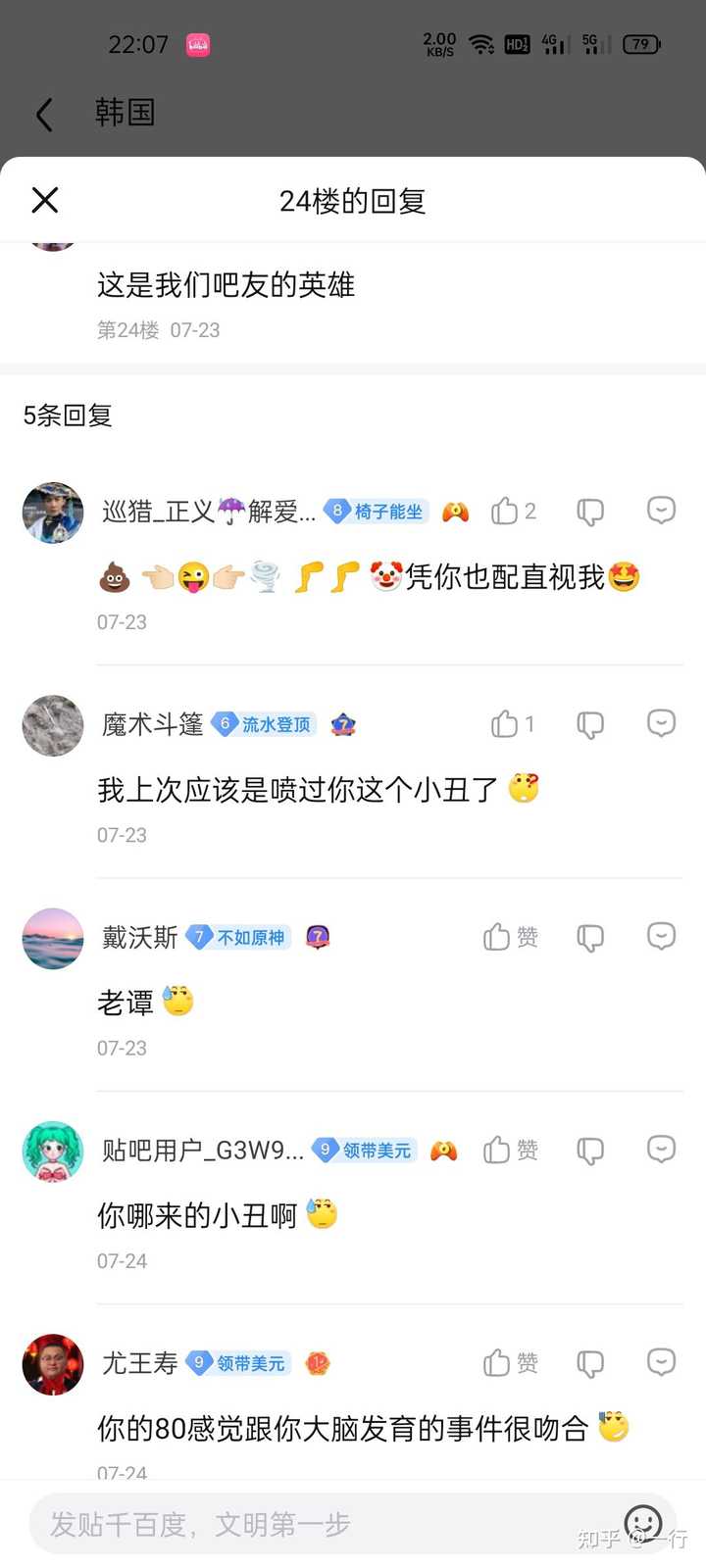Reply to 巡猎_正义's comment
Image resolution: width=706 pixels, height=1568 pixels.
(x=662, y=511)
